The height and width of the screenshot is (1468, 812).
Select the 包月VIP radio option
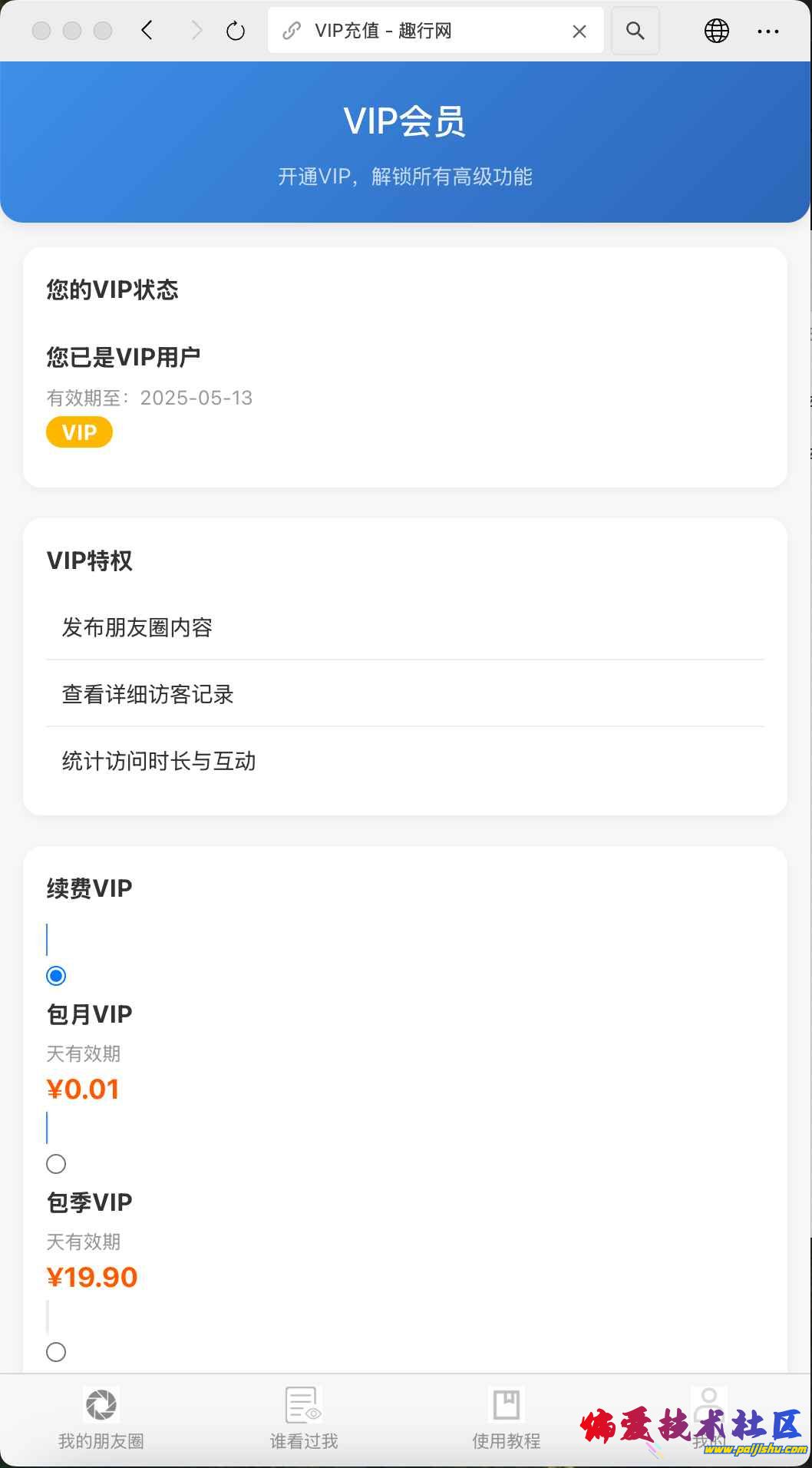56,976
